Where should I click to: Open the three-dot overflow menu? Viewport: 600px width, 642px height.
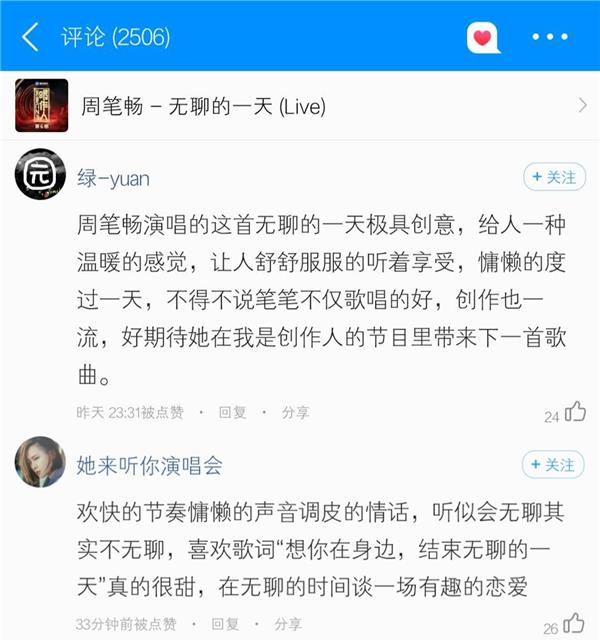[549, 39]
